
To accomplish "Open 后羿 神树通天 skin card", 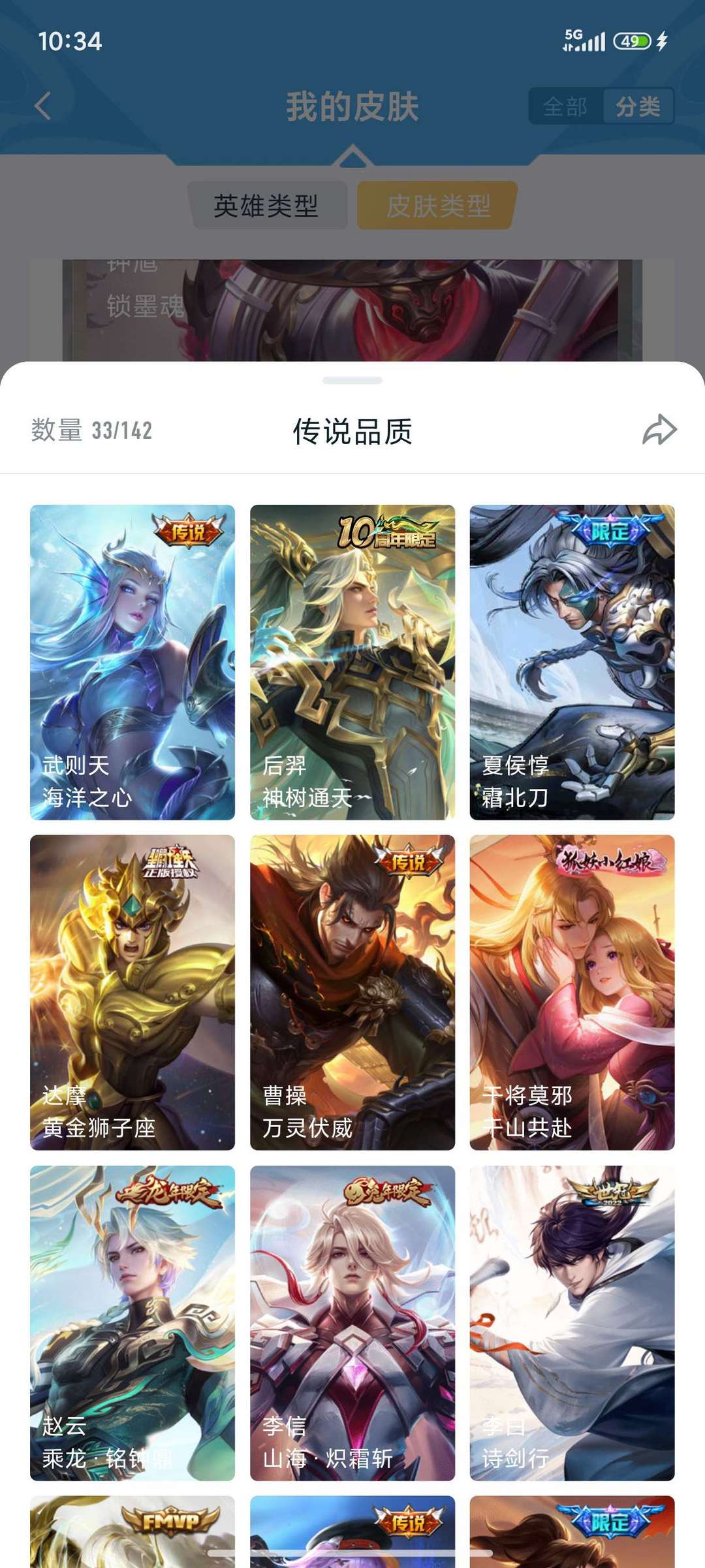I will point(352,662).
